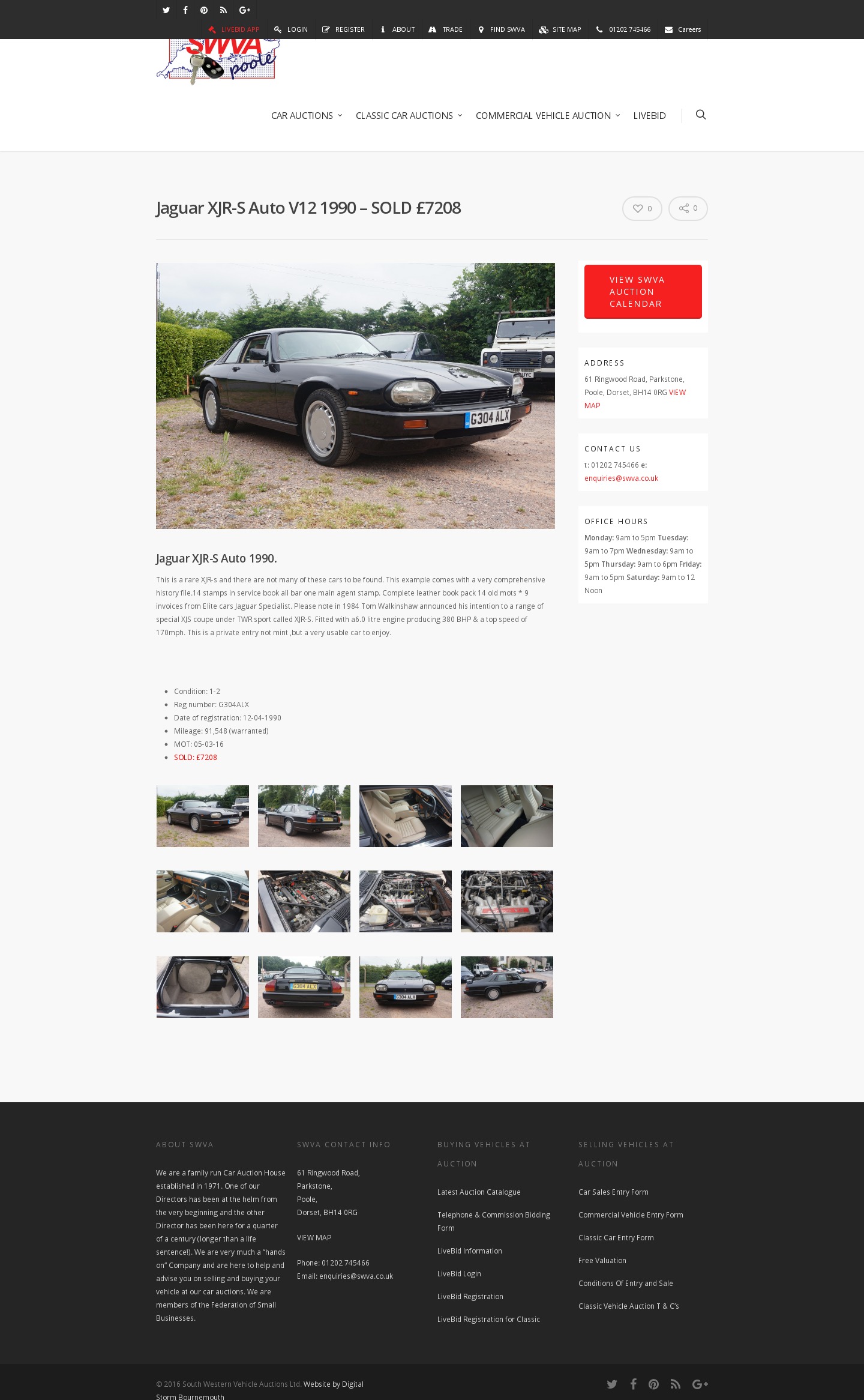Image resolution: width=864 pixels, height=1400 pixels.
Task: Open the search magnifier icon
Action: coord(700,115)
